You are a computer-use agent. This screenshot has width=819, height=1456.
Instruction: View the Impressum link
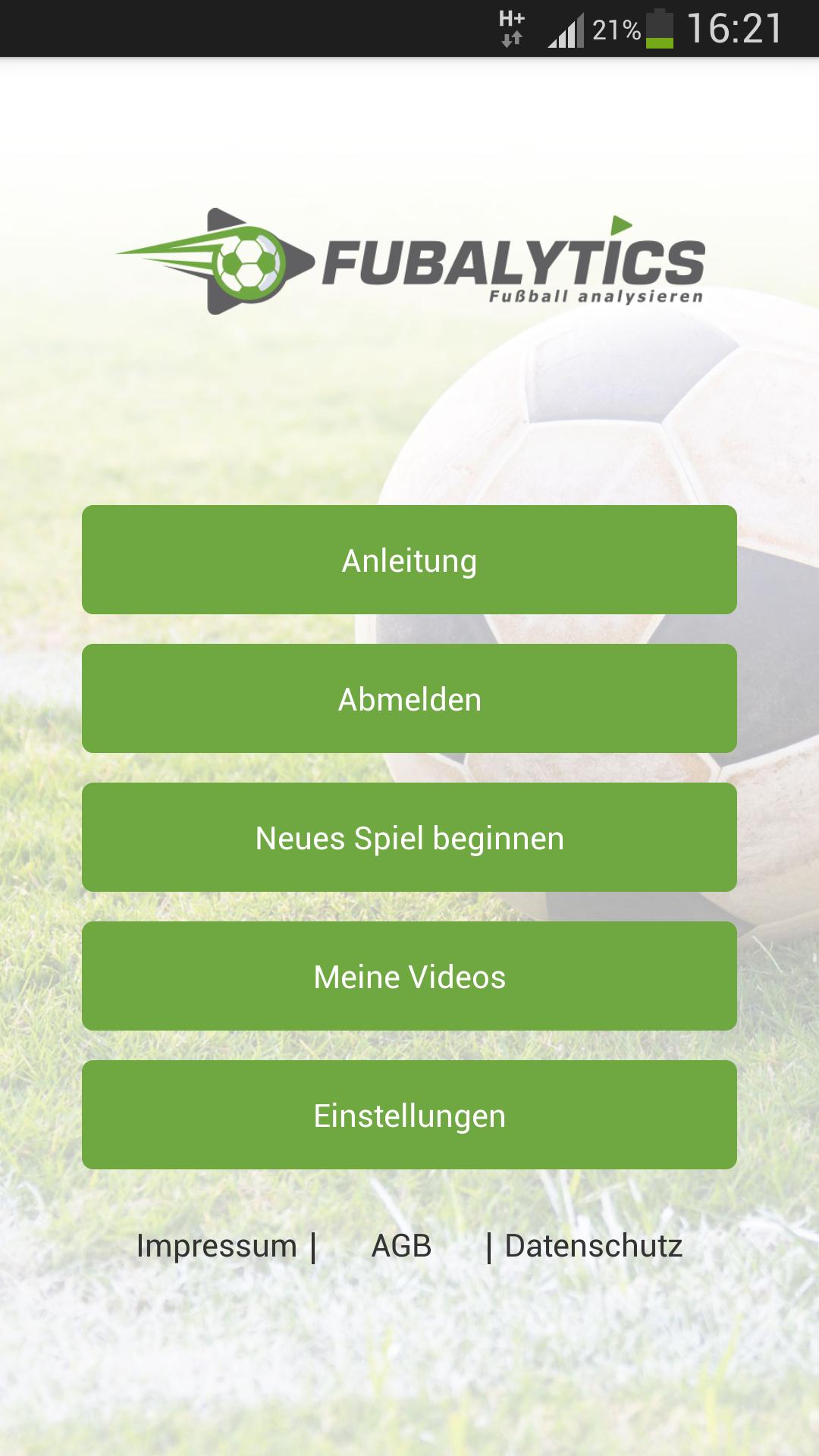tap(216, 1246)
